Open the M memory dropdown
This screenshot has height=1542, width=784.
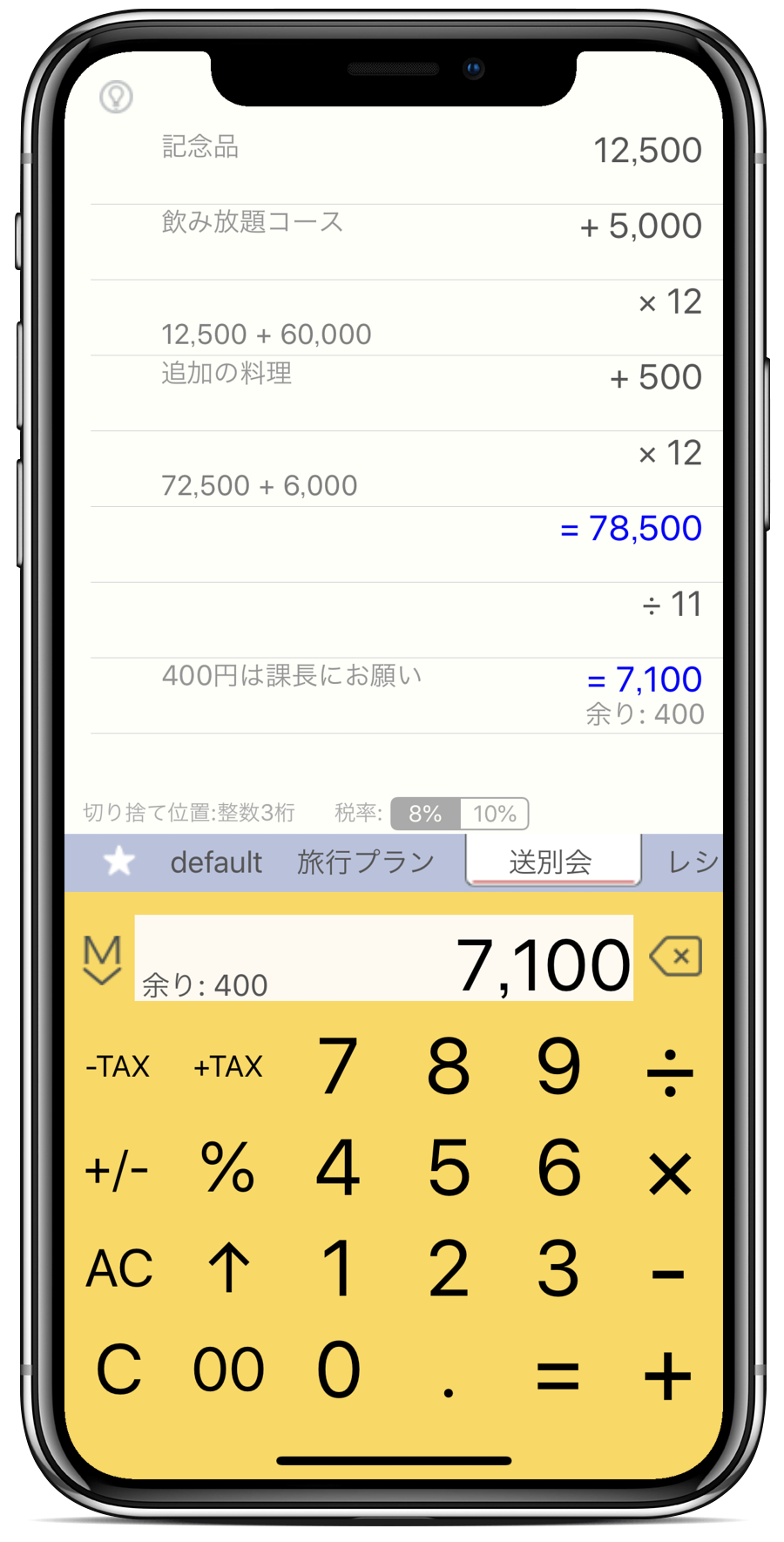coord(102,959)
